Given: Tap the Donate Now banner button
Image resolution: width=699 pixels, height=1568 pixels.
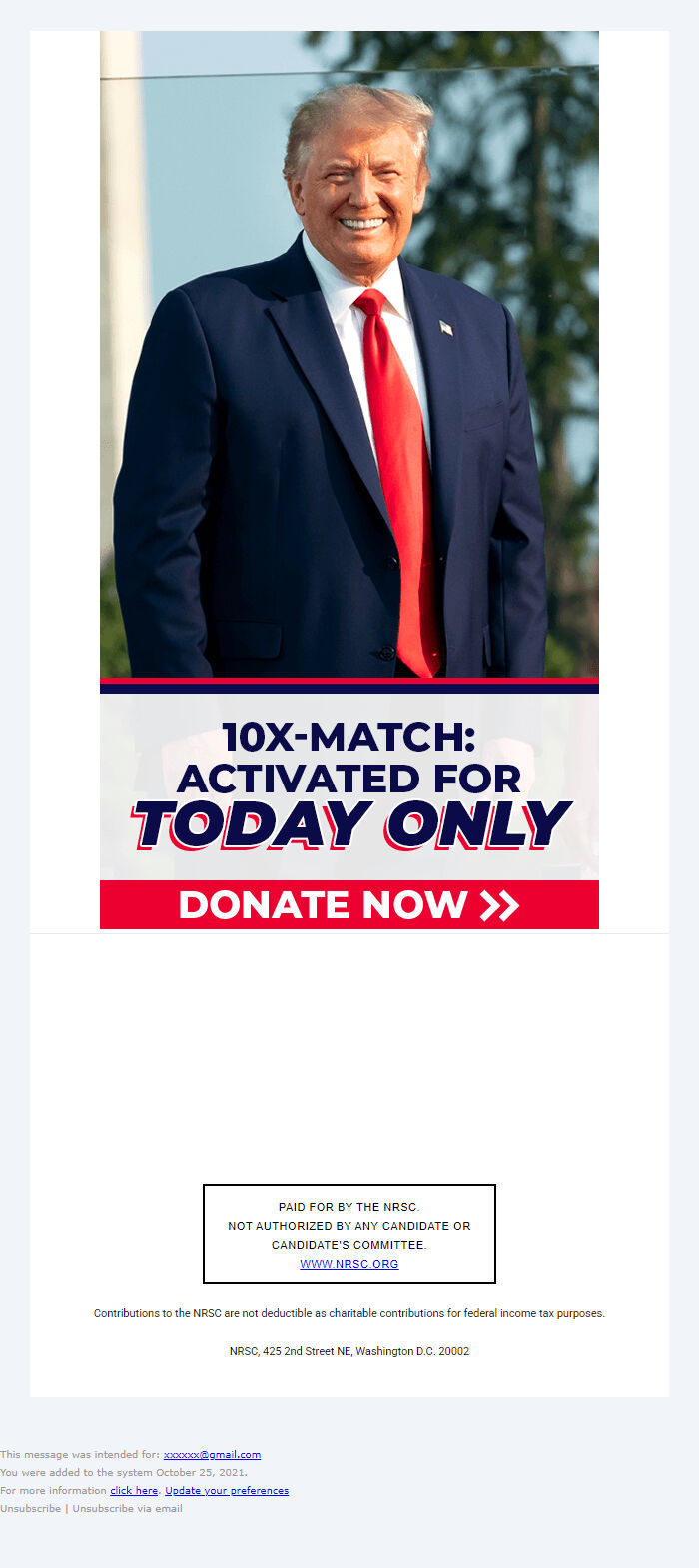Looking at the screenshot, I should tap(349, 904).
